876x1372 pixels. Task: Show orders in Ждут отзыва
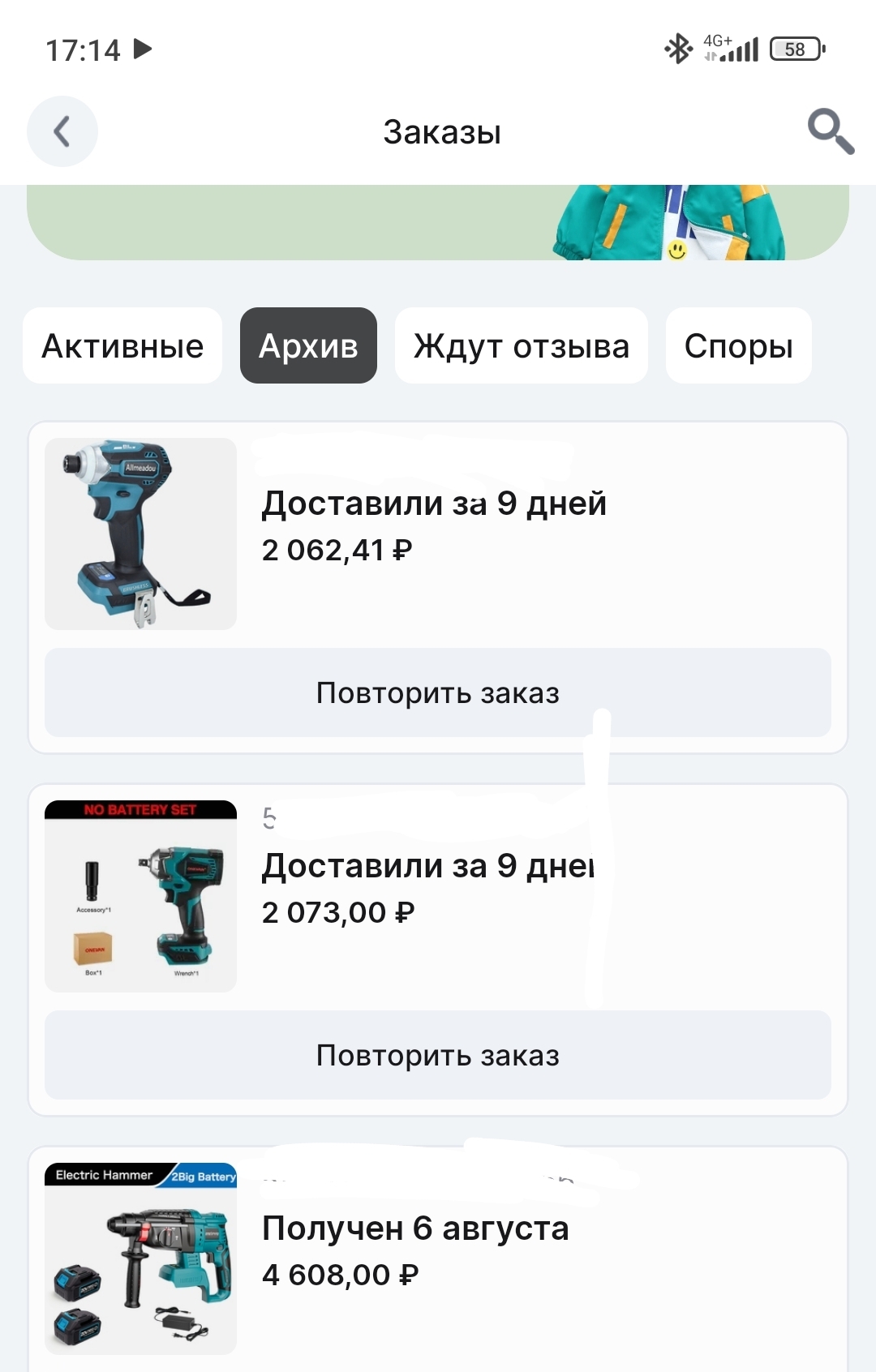[x=521, y=346]
